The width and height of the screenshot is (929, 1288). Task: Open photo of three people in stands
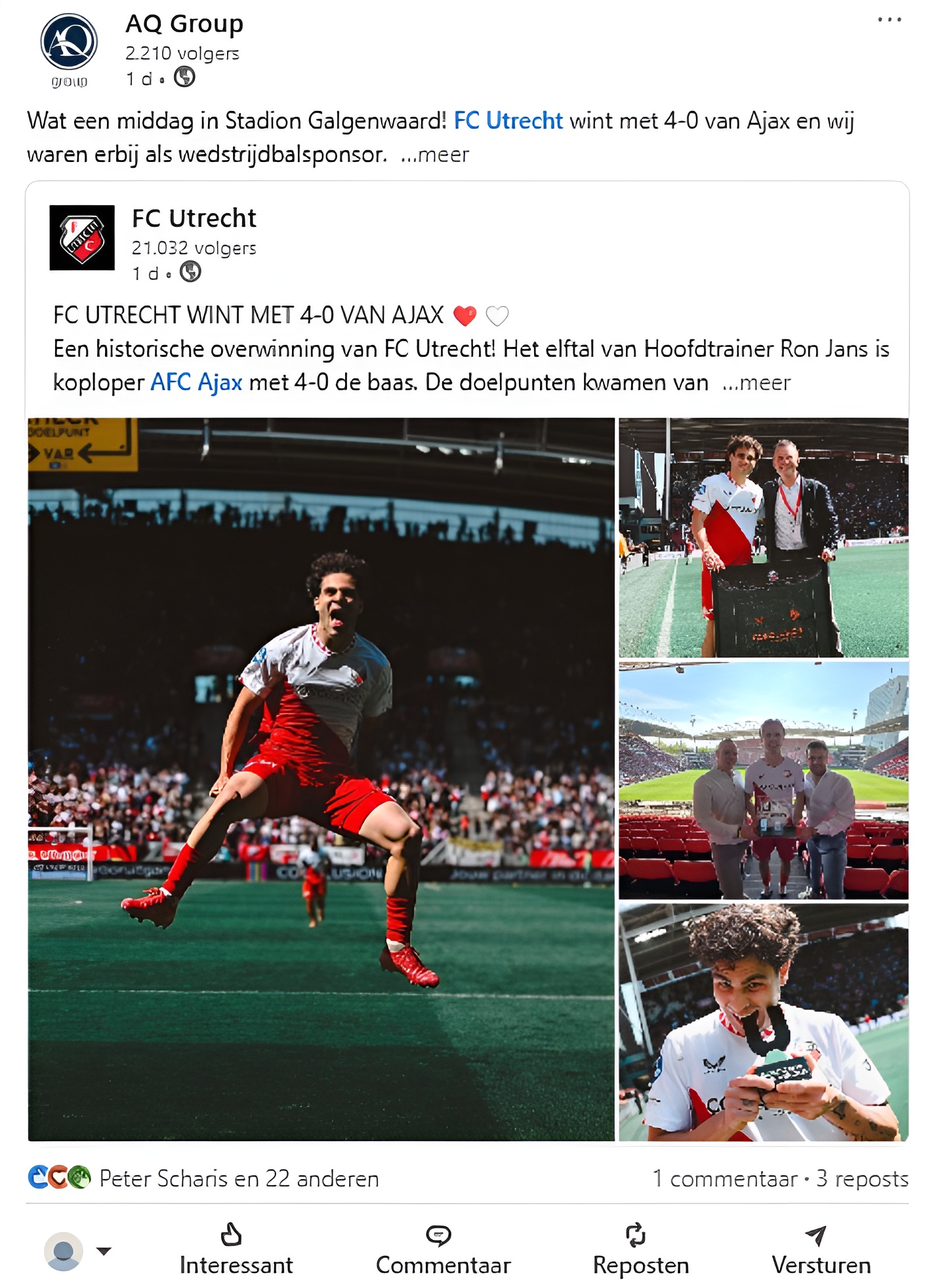coord(763,780)
